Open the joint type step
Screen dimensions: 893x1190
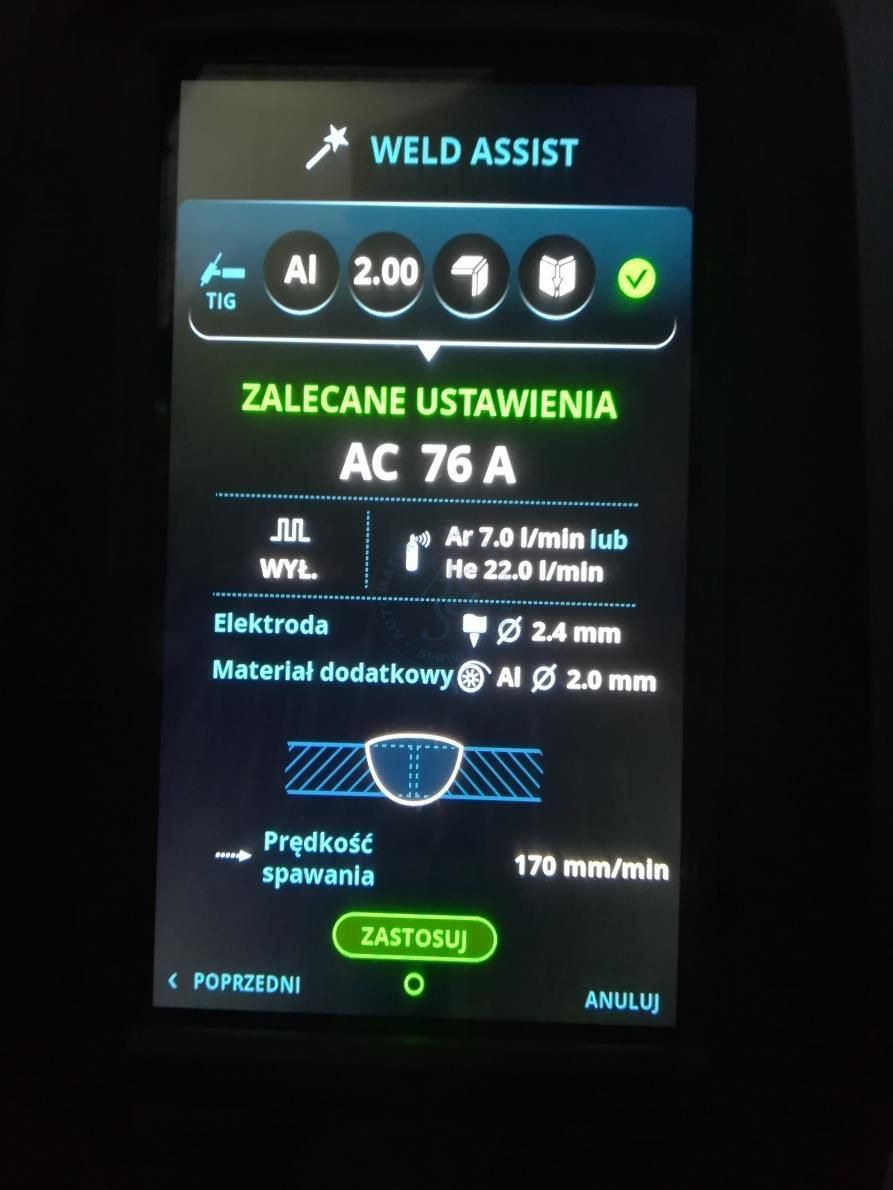(x=471, y=274)
